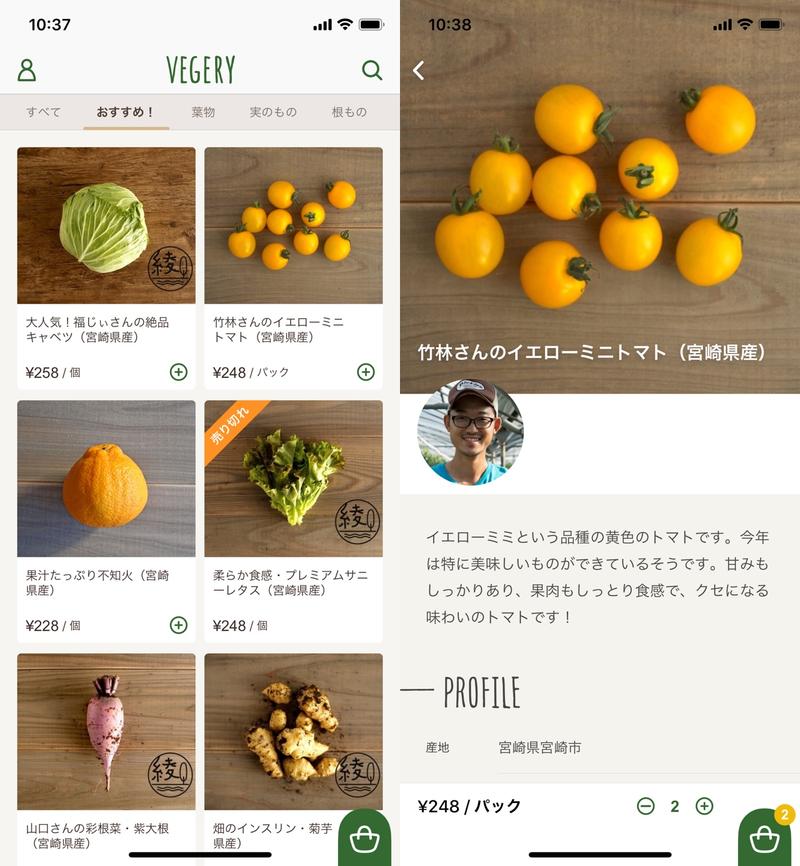
Task: Switch to the すべて tab
Action: click(44, 112)
